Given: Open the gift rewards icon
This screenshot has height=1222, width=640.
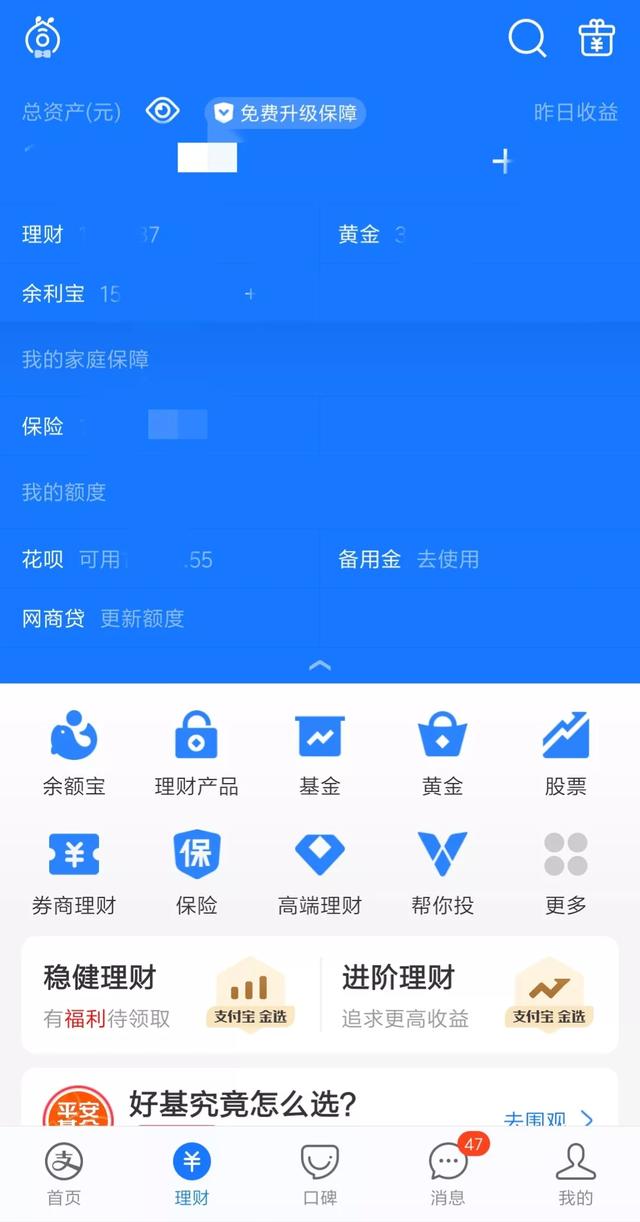Looking at the screenshot, I should 597,38.
